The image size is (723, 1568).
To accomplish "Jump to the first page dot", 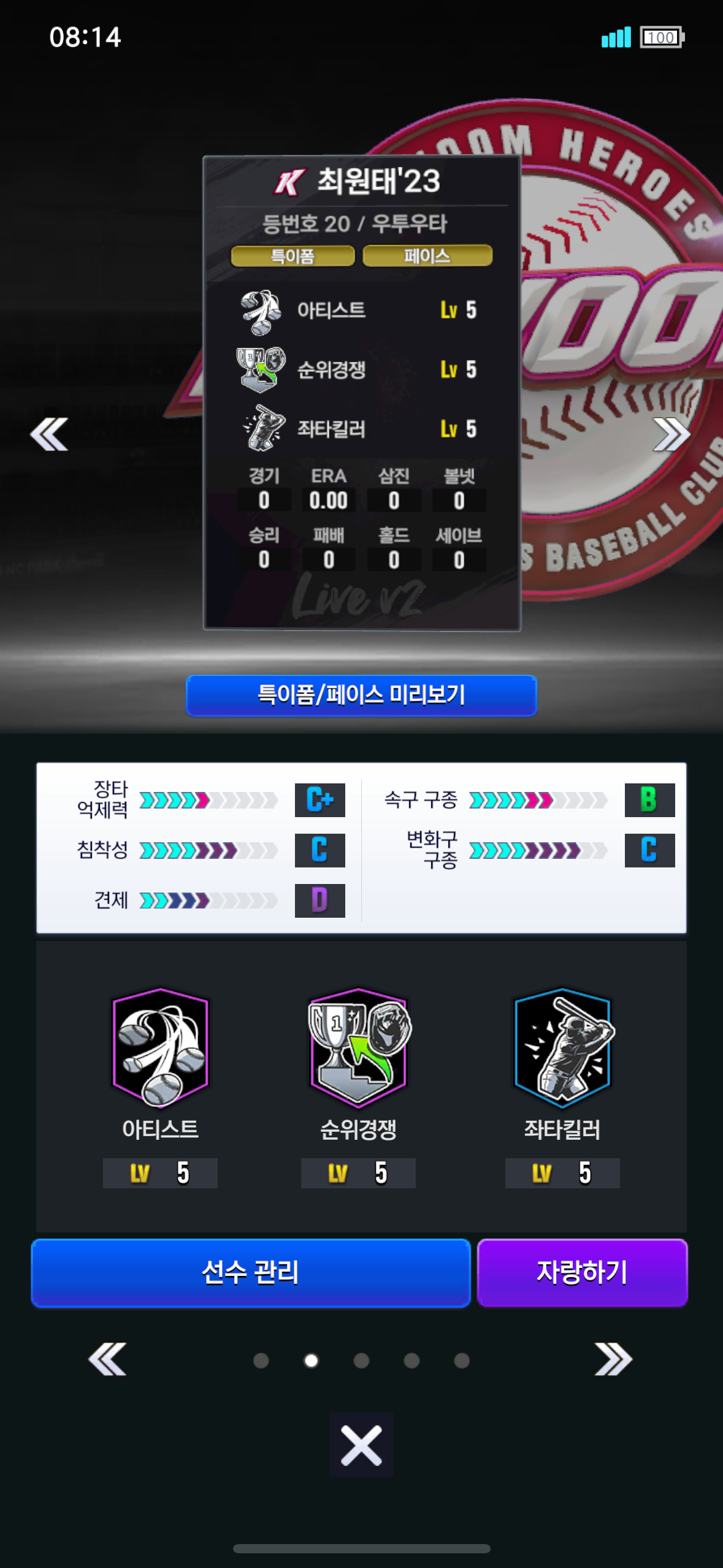I will click(261, 1361).
